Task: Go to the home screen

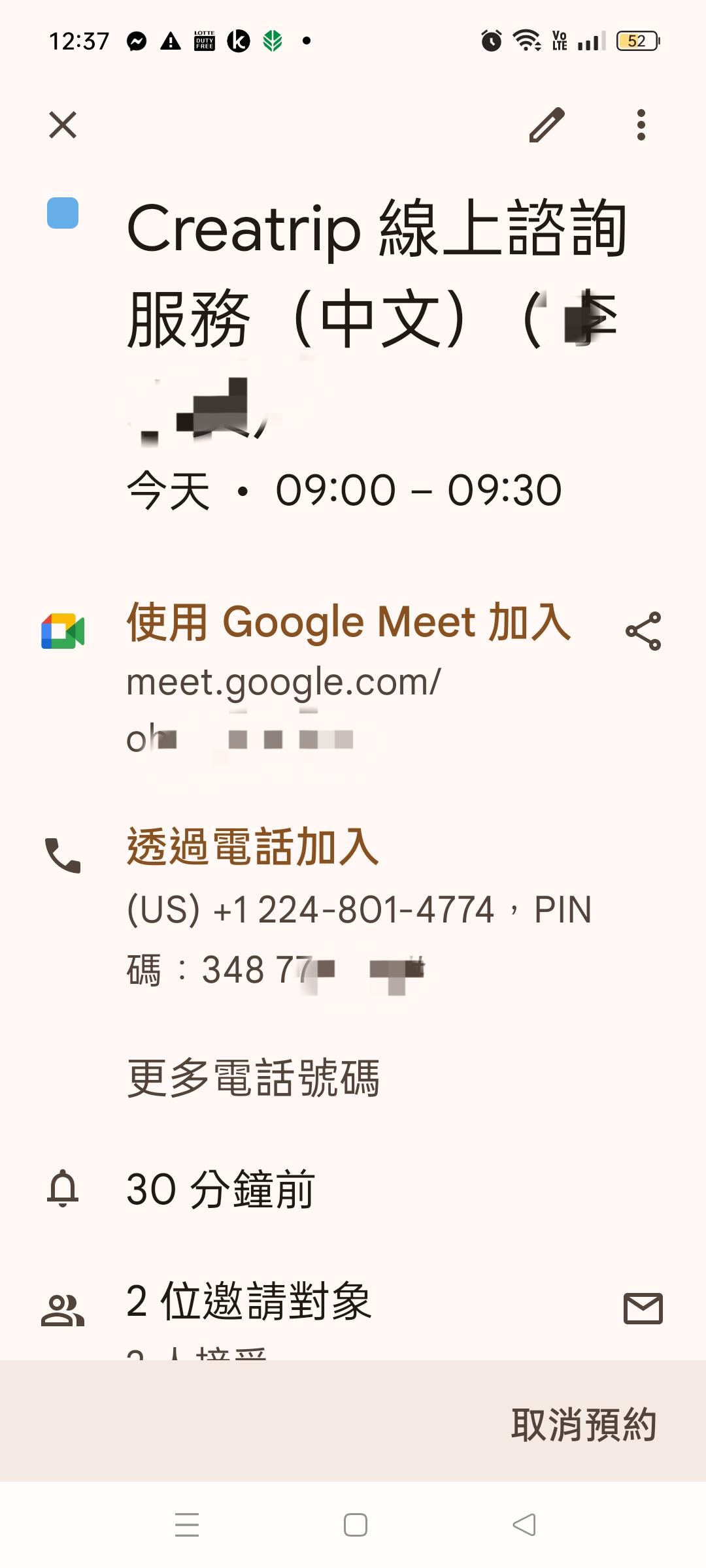Action: pyautogui.click(x=355, y=1525)
